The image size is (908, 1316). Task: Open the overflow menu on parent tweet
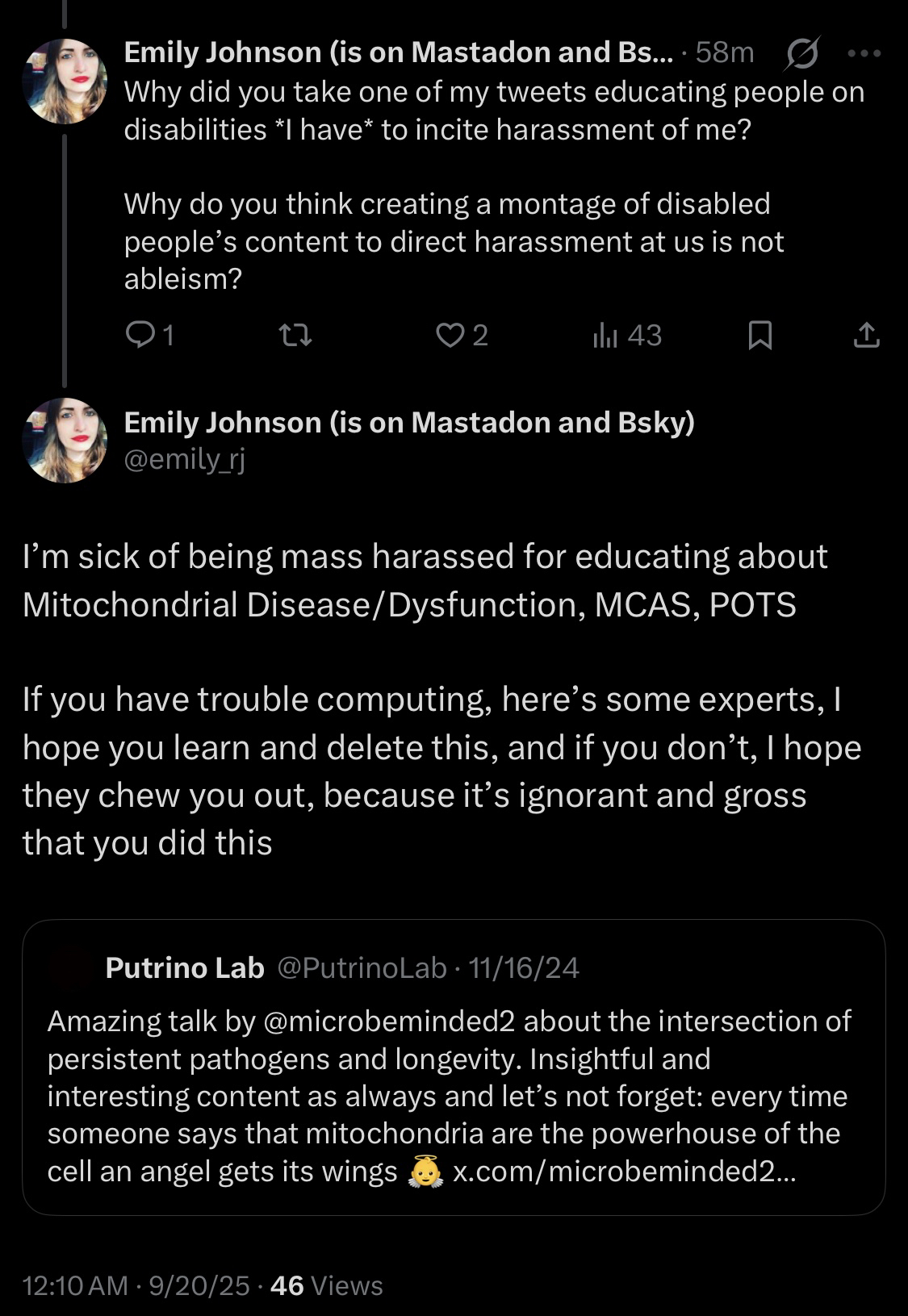(x=864, y=53)
